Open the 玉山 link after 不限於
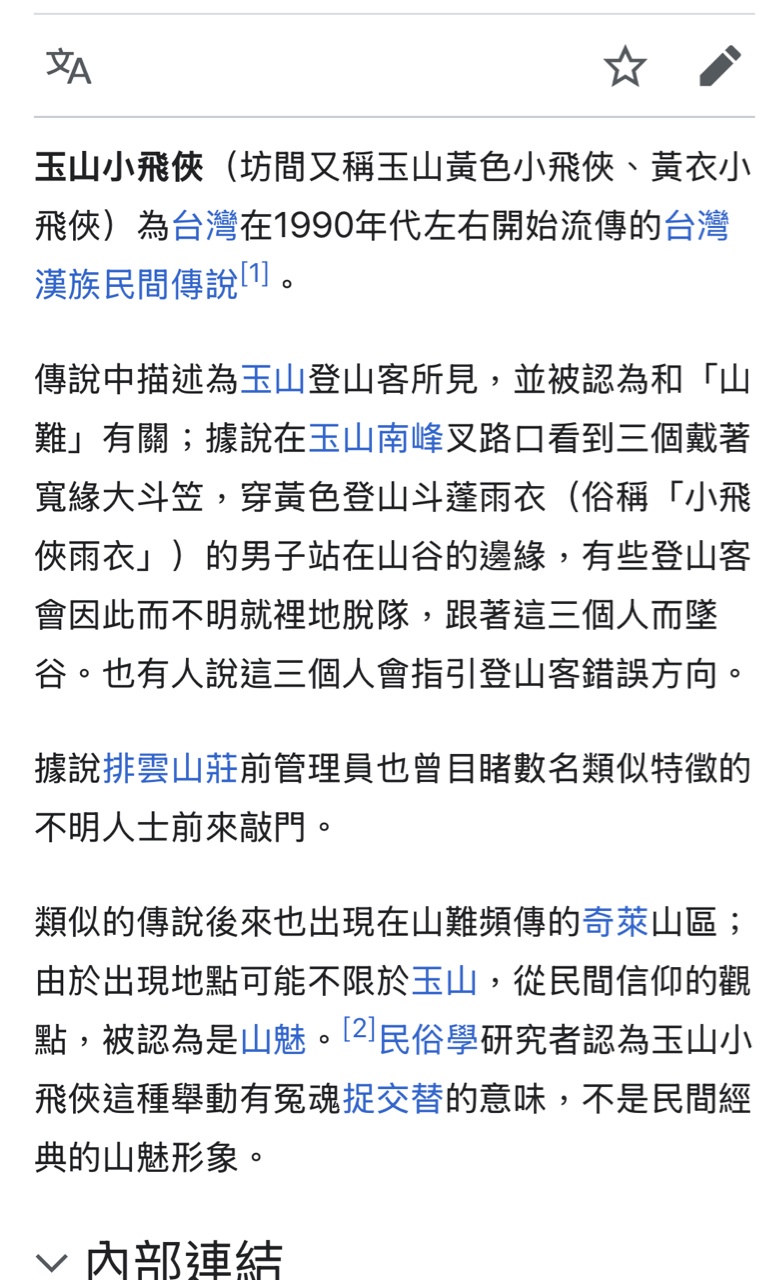 tap(444, 981)
